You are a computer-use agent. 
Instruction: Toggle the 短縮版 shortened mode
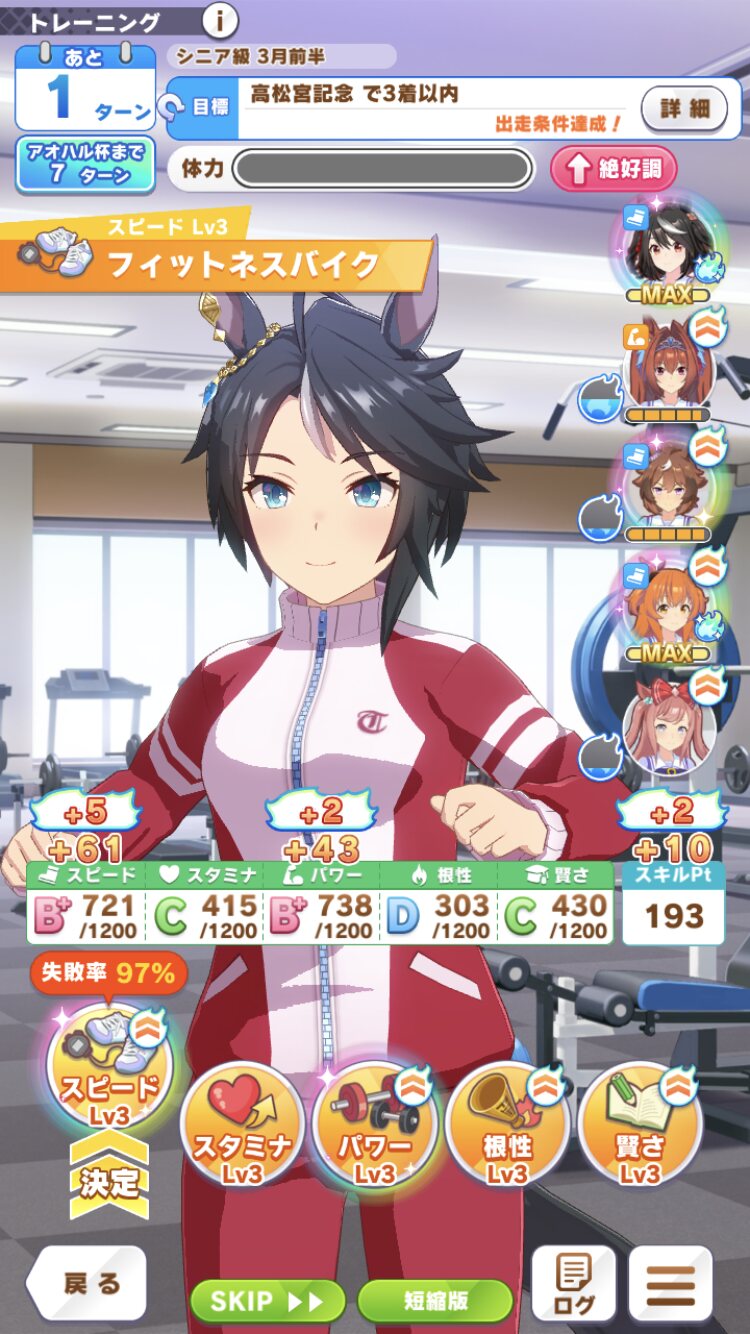[435, 1301]
